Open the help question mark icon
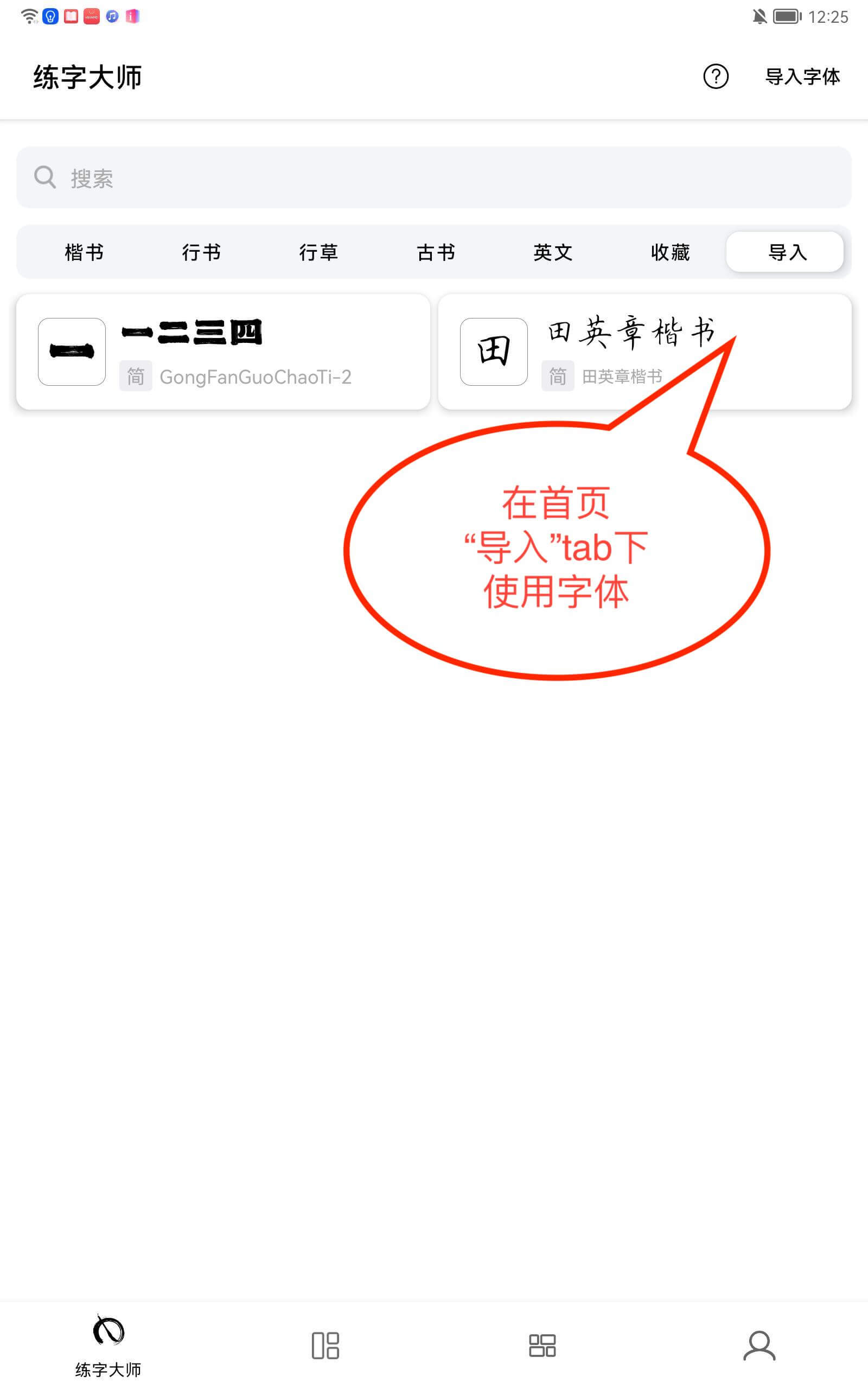The height and width of the screenshot is (1389, 868). coord(716,77)
